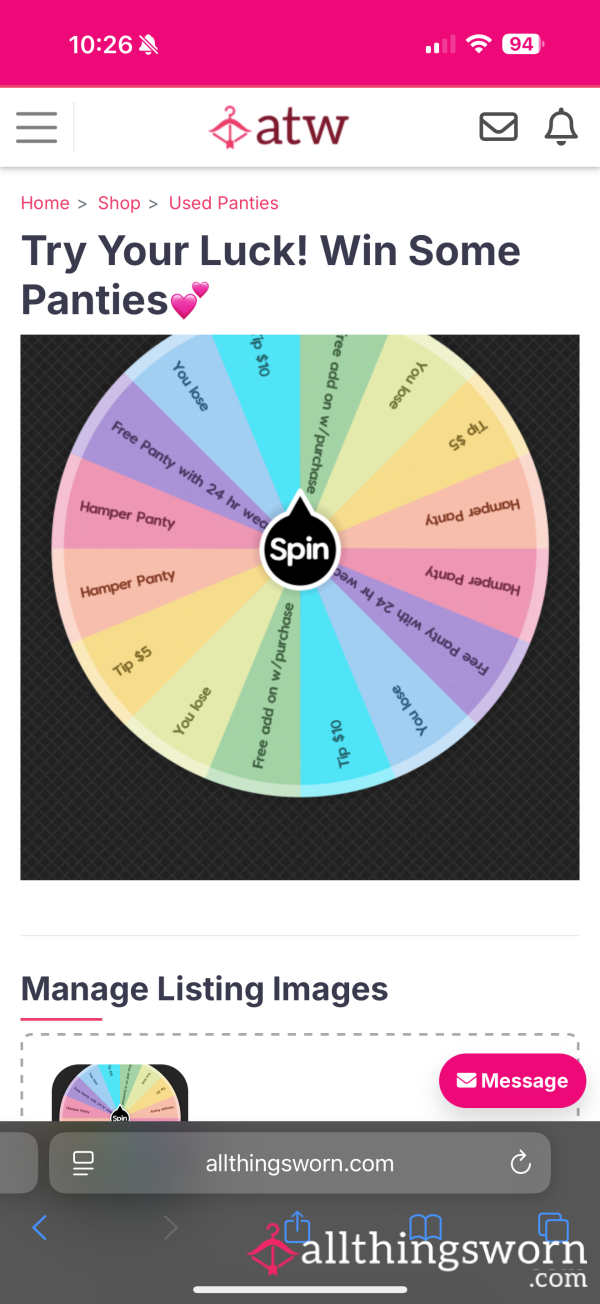Open the messages envelope icon
The width and height of the screenshot is (600, 1304).
[498, 127]
